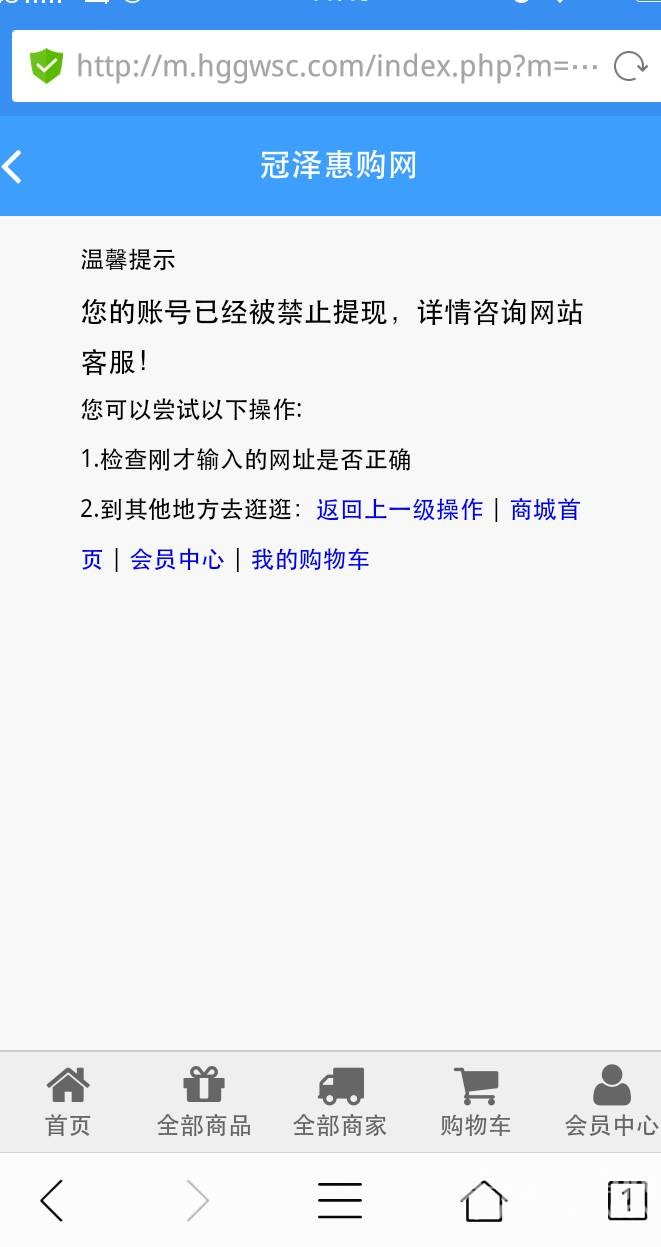The height and width of the screenshot is (1247, 661).
Task: Go to the browser home page
Action: pyautogui.click(x=484, y=1200)
